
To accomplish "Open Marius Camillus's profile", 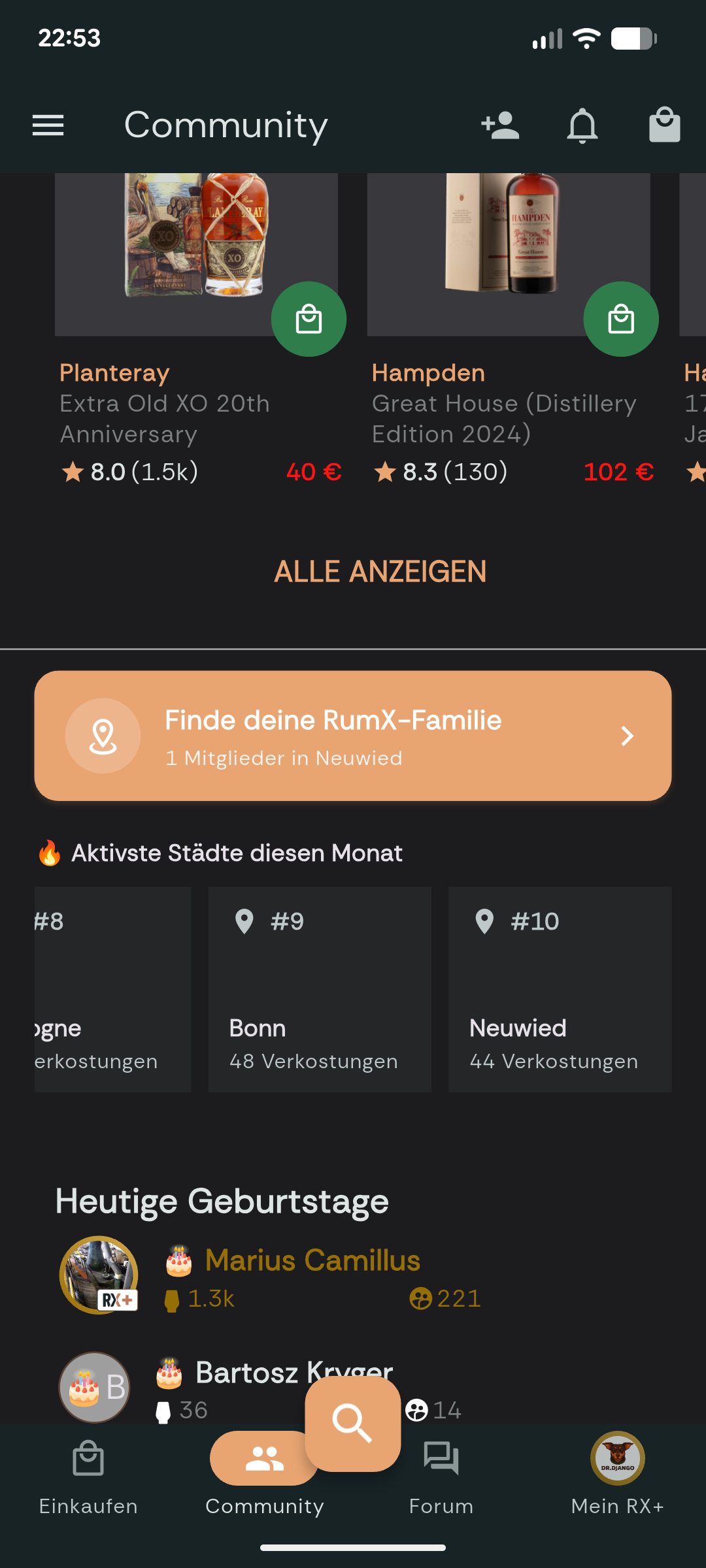I will point(312,1260).
